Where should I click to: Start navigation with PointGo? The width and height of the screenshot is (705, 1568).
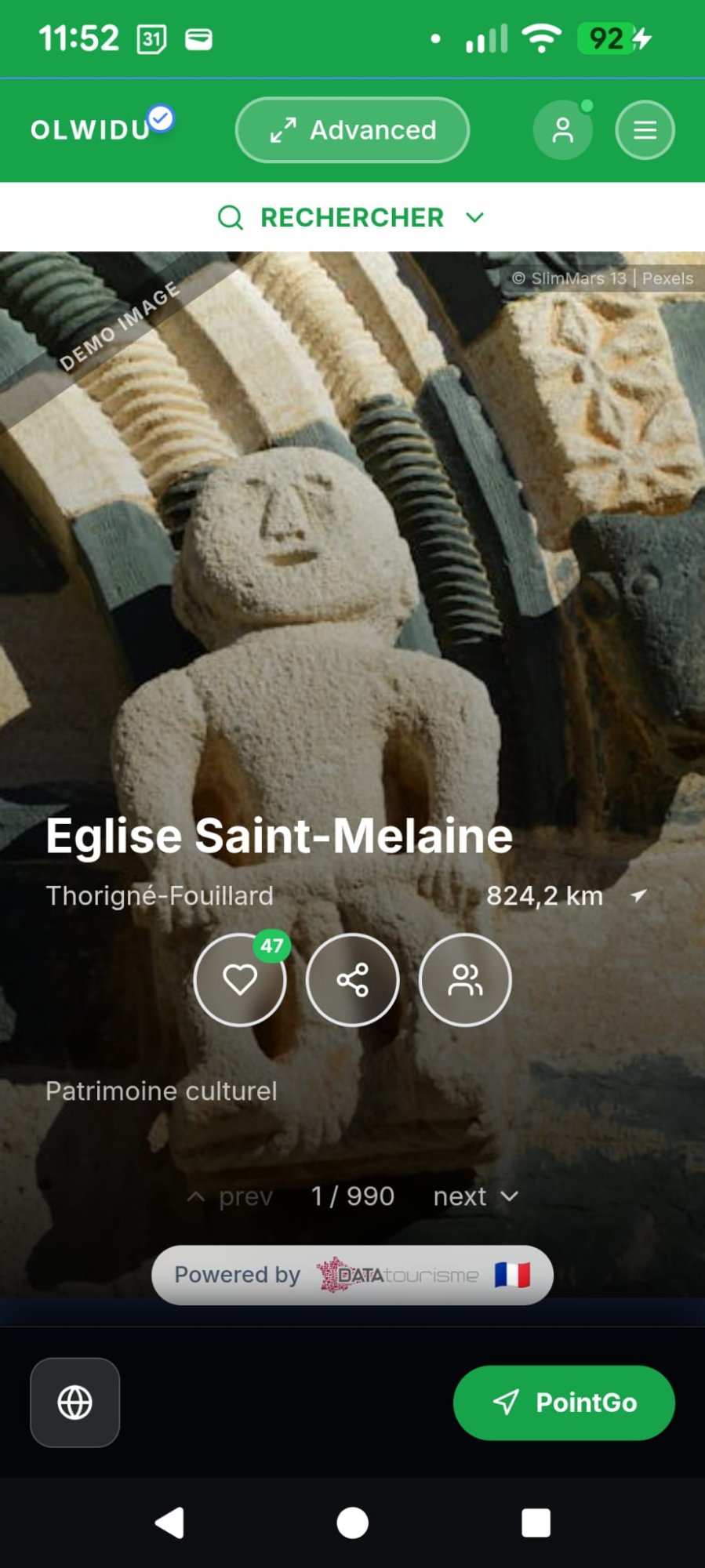tap(564, 1403)
